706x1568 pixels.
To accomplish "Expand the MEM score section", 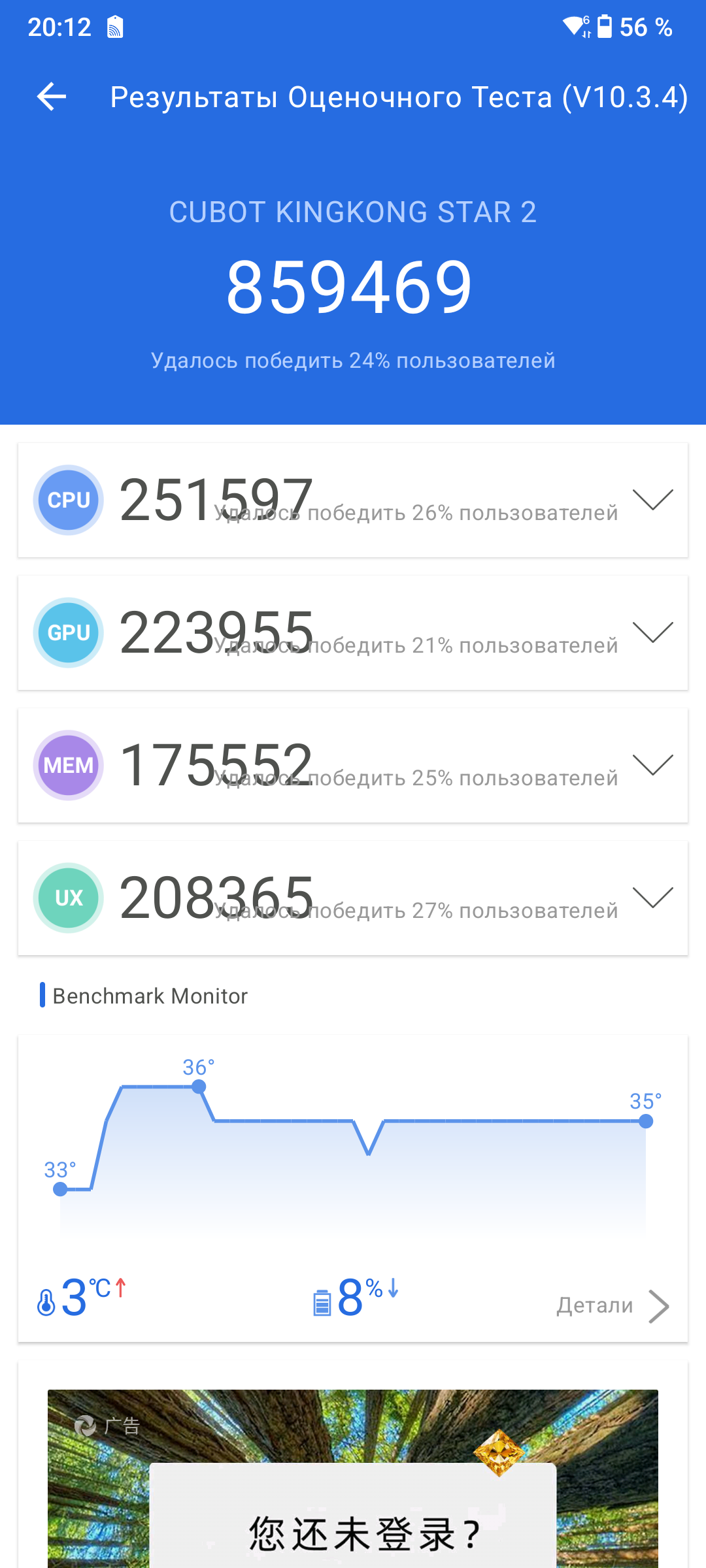I will (x=652, y=765).
